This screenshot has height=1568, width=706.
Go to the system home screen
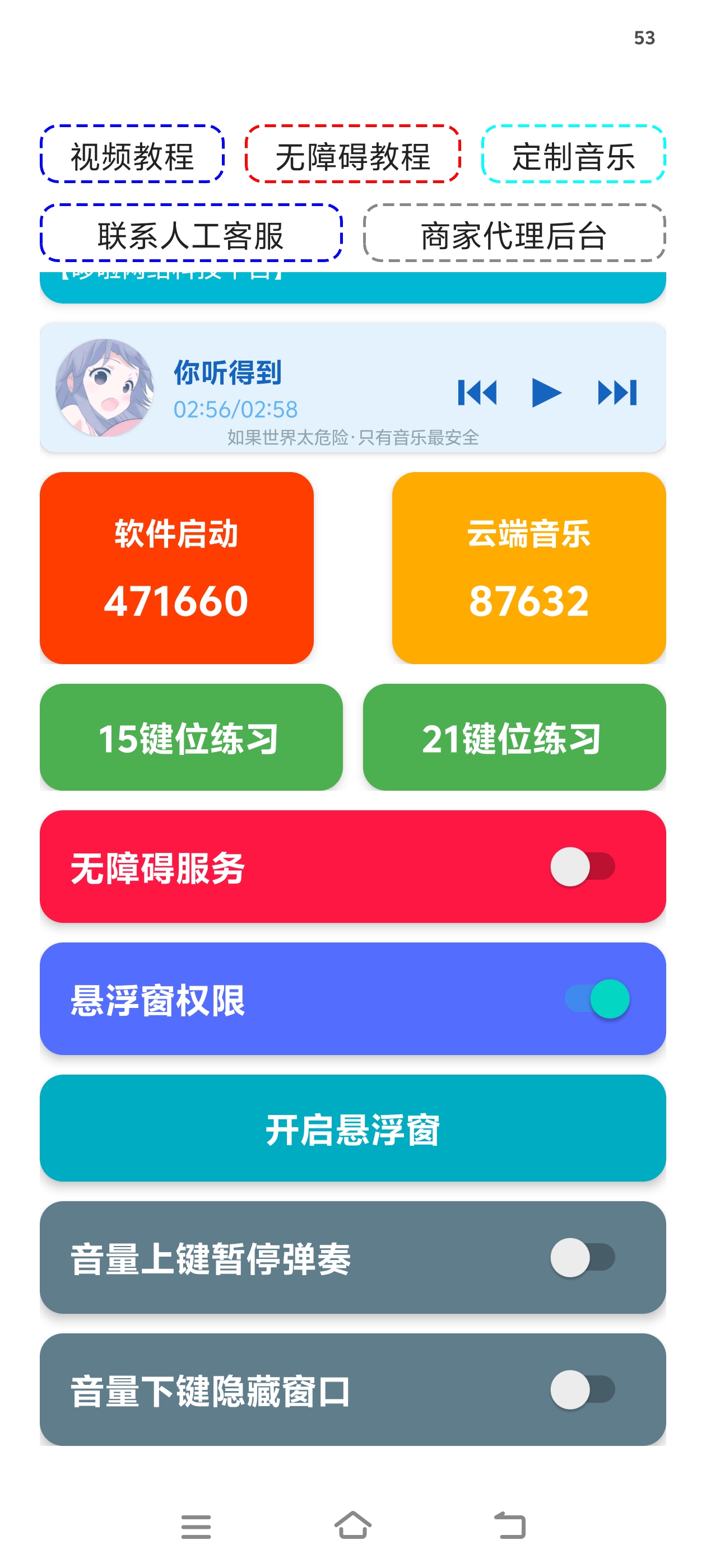click(x=352, y=1525)
